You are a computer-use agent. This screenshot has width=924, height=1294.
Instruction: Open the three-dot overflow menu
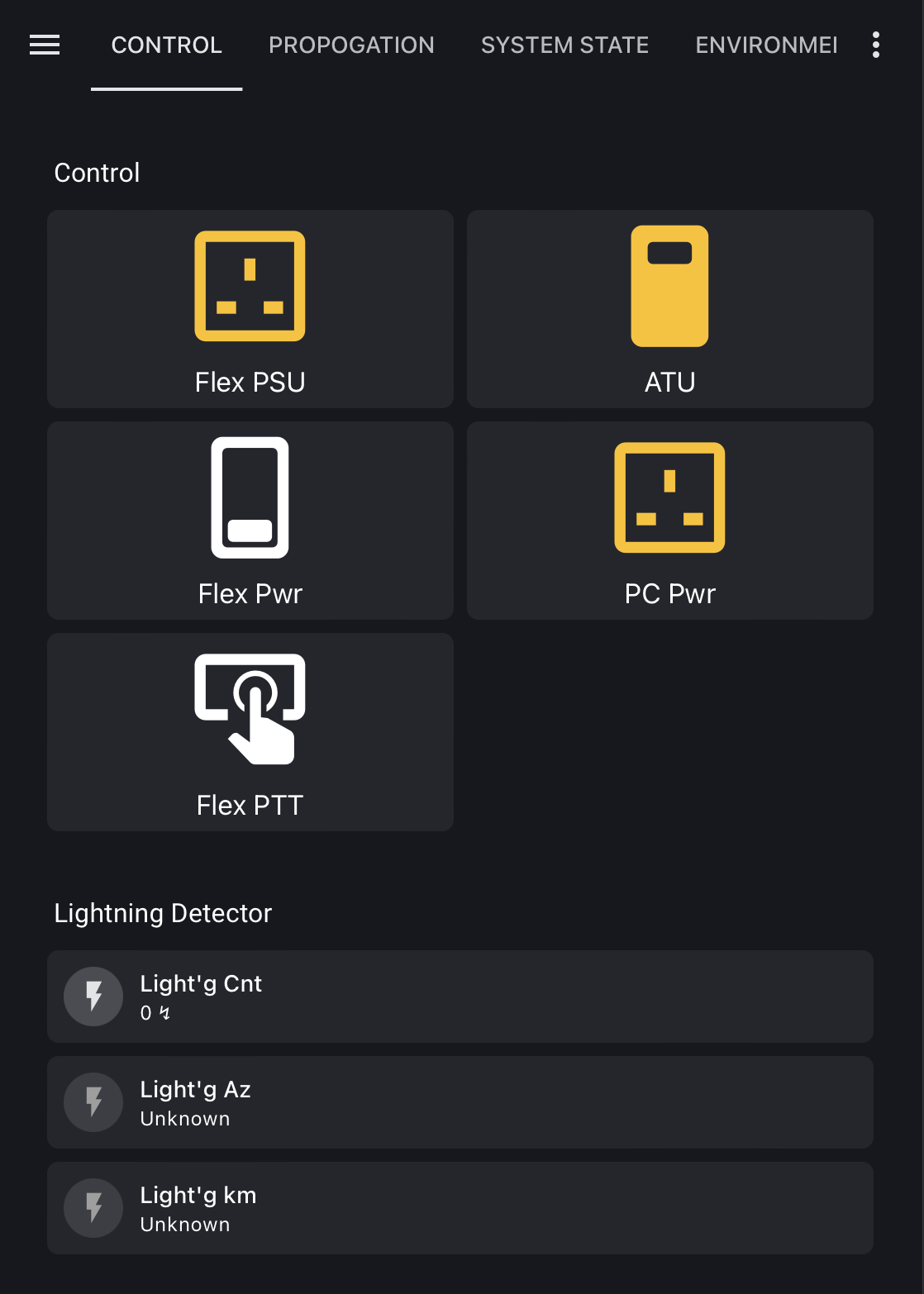tap(875, 45)
